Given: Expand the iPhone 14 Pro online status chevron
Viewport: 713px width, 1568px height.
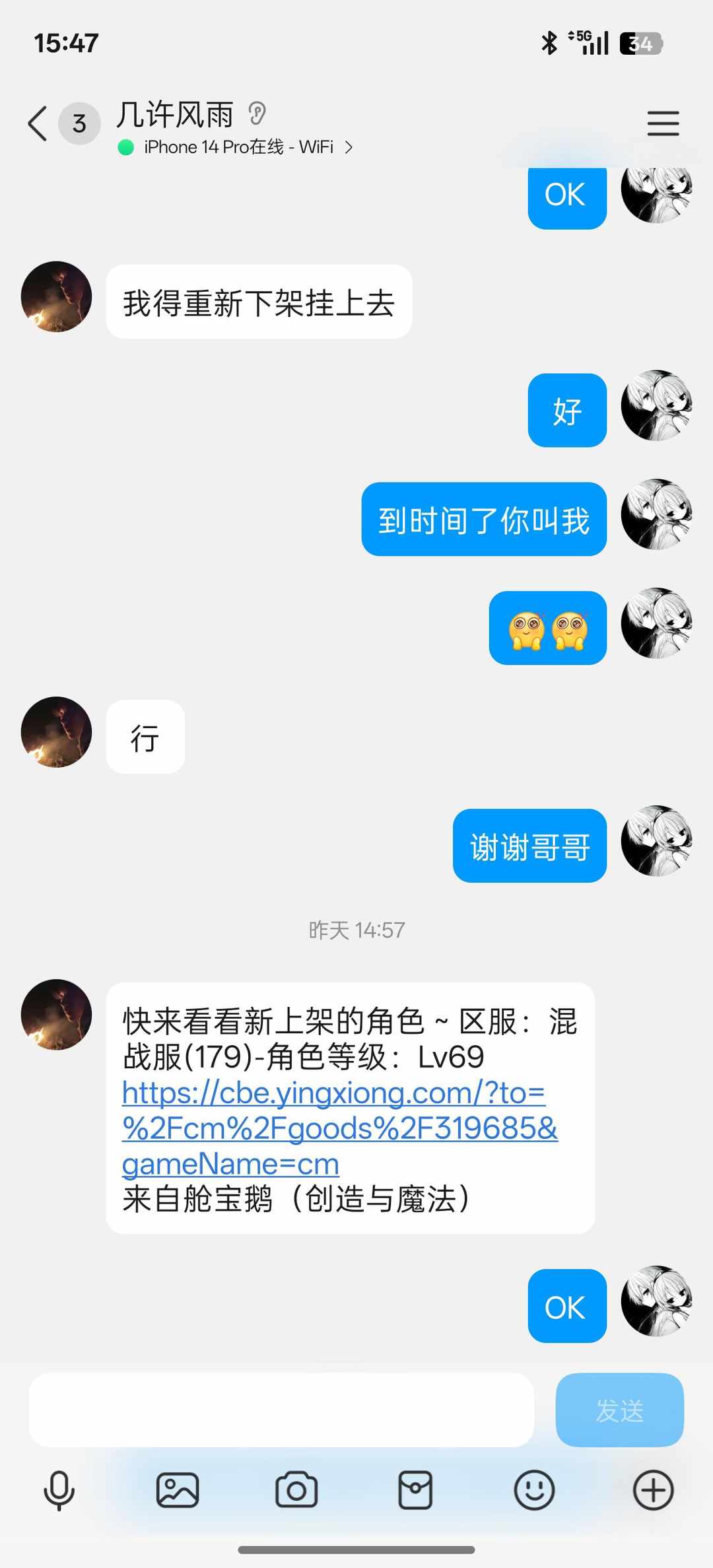Looking at the screenshot, I should coord(349,147).
